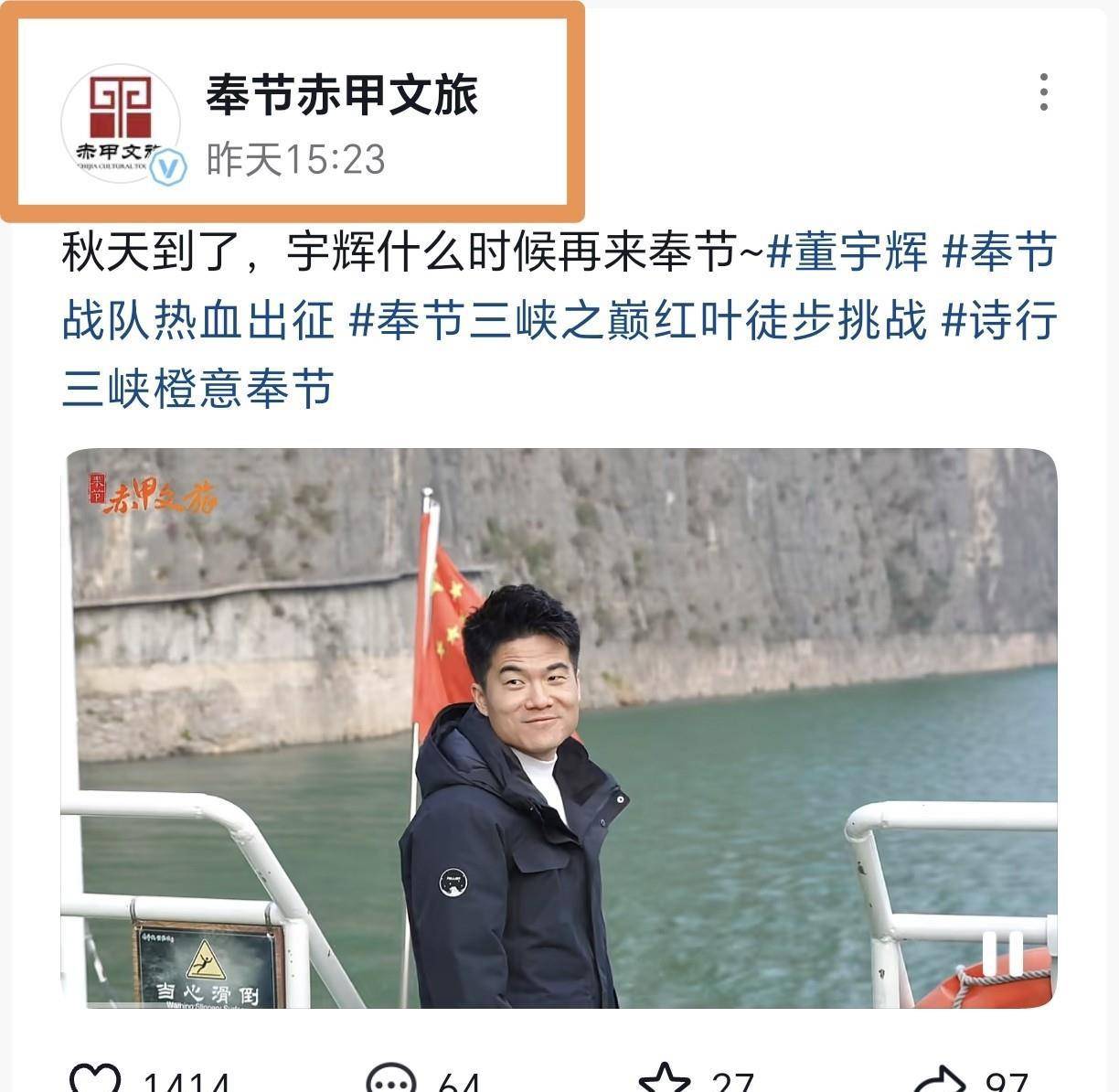Image resolution: width=1119 pixels, height=1092 pixels.
Task: Open the #奉节三峡之巅红叶徒步挑战 hashtag
Action: click(x=637, y=320)
